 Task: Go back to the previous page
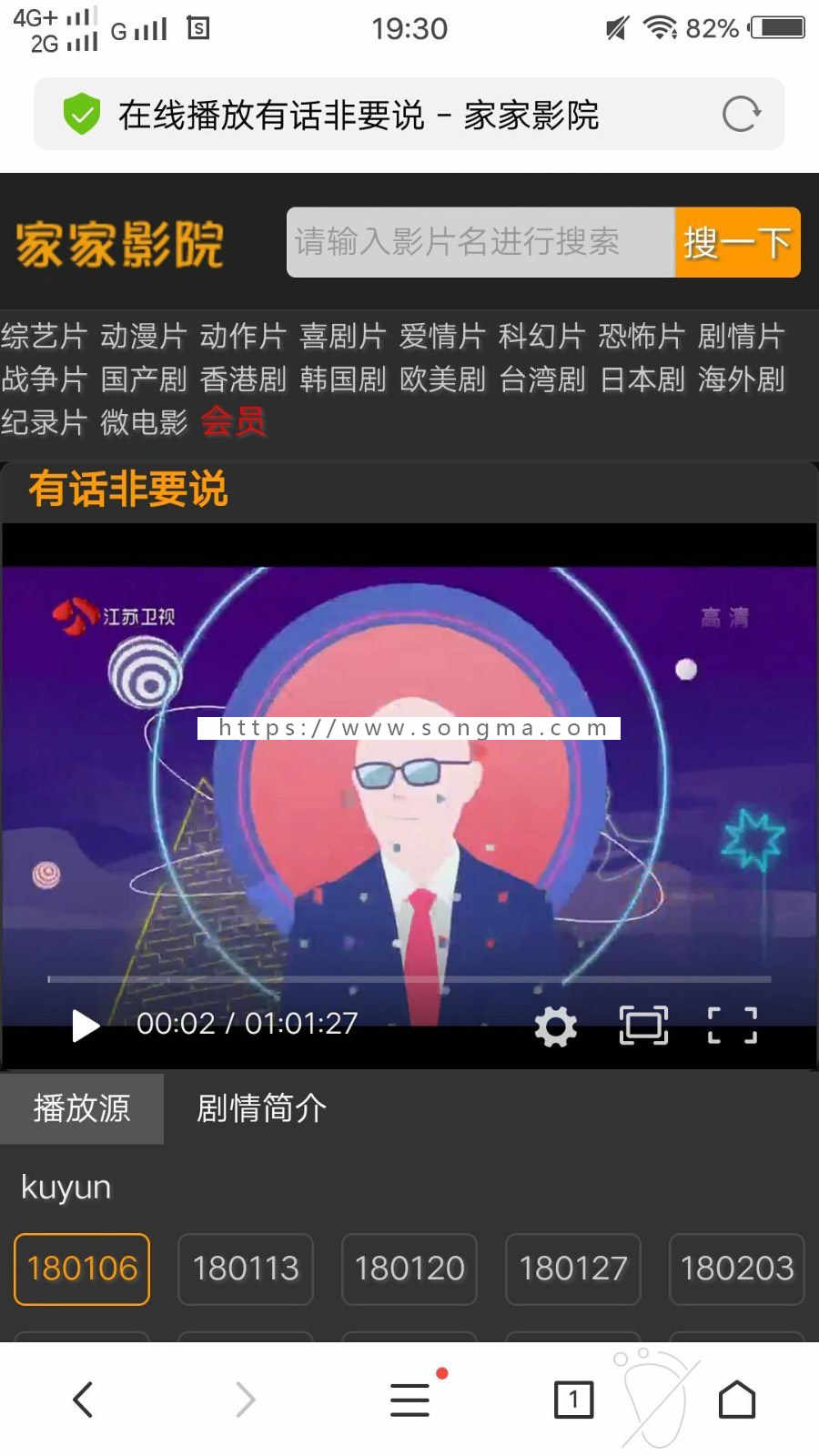(83, 1400)
